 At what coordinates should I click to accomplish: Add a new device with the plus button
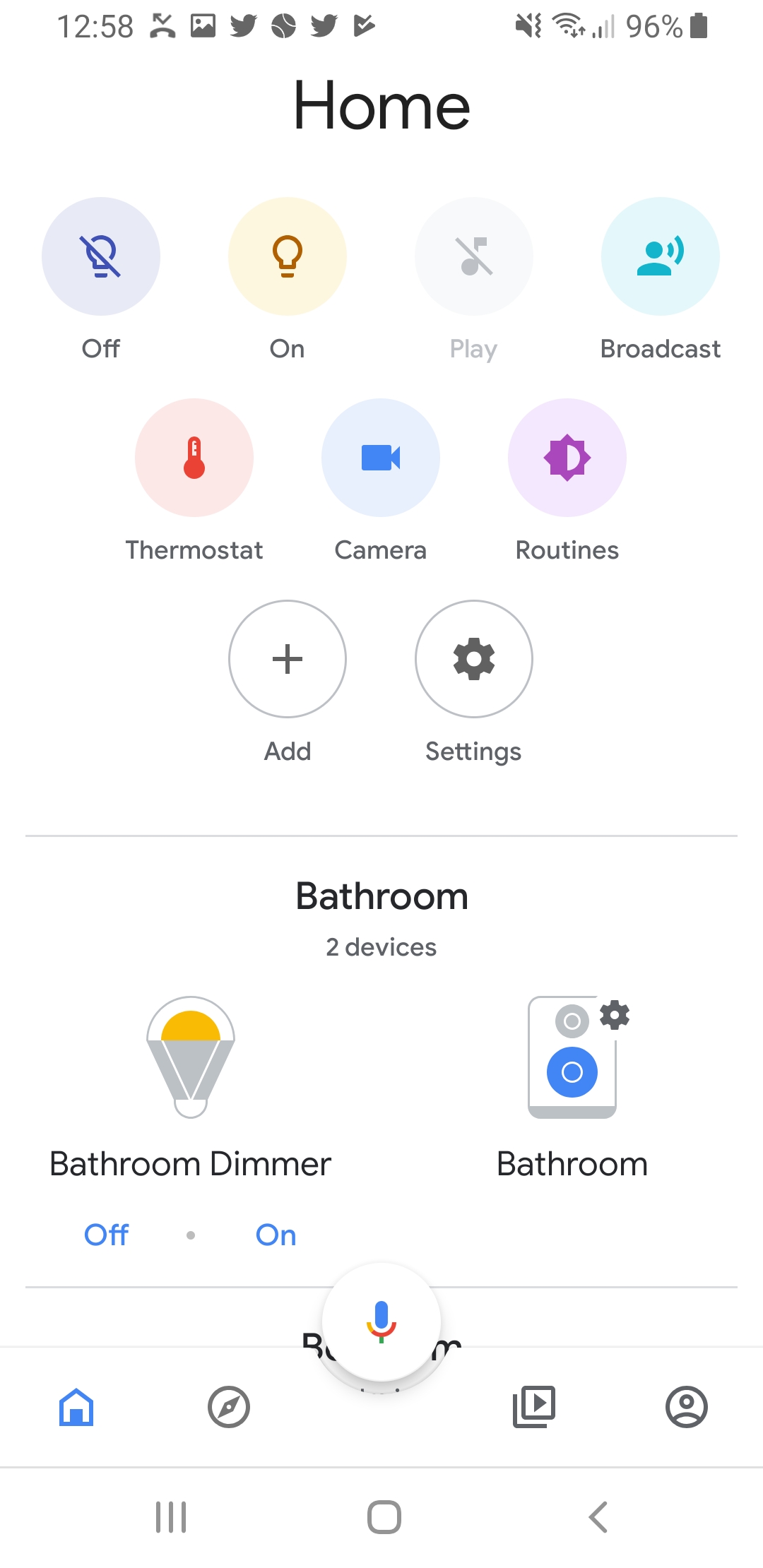(287, 659)
